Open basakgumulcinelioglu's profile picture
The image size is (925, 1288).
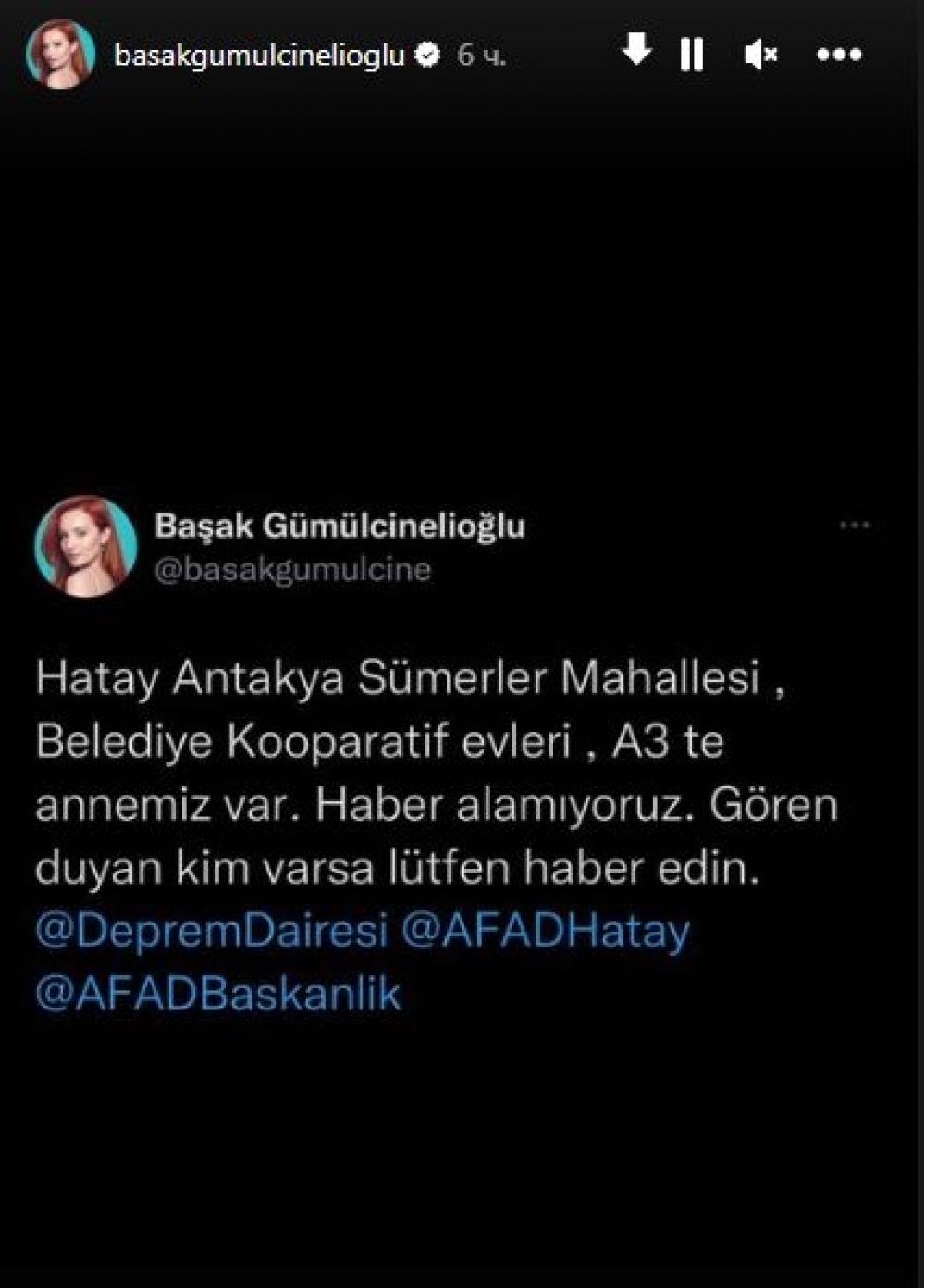pyautogui.click(x=61, y=55)
